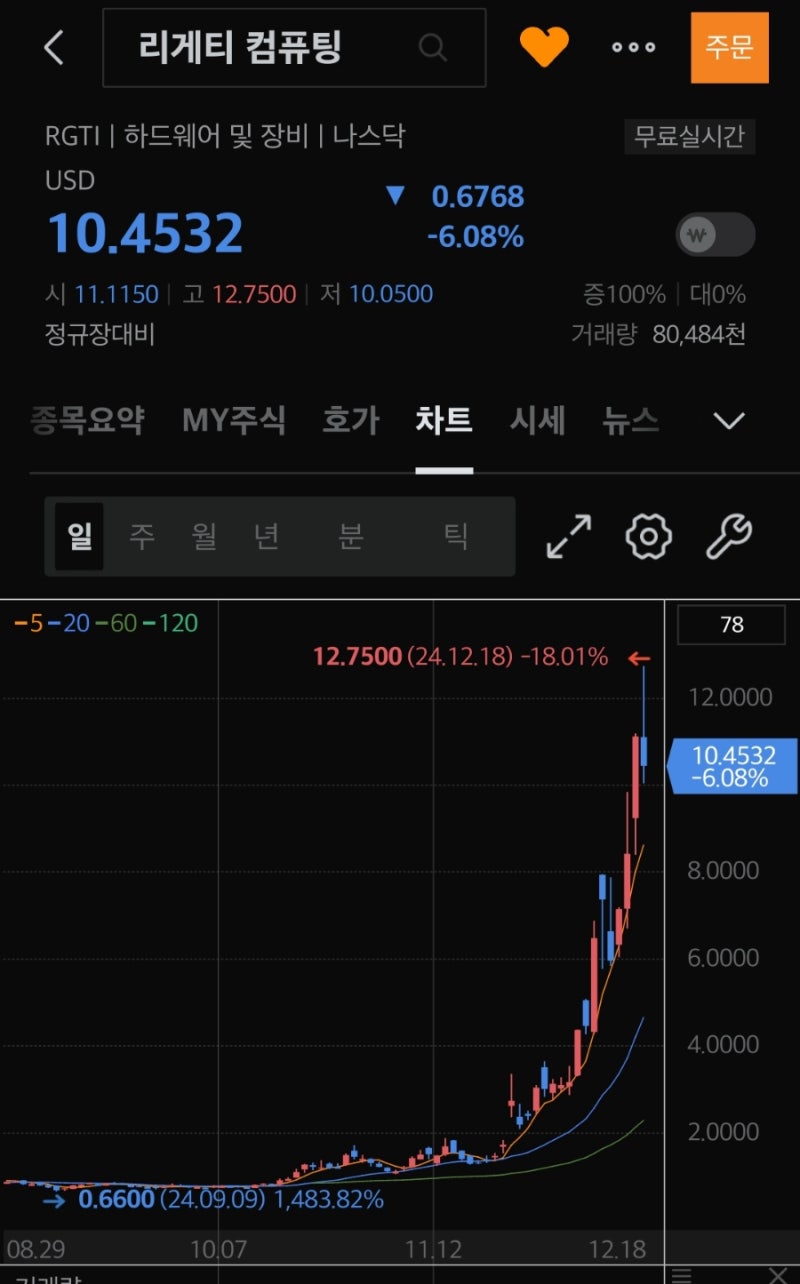Close the volume panel with the X icon
Viewport: 800px width, 1284px height.
pos(778,1275)
